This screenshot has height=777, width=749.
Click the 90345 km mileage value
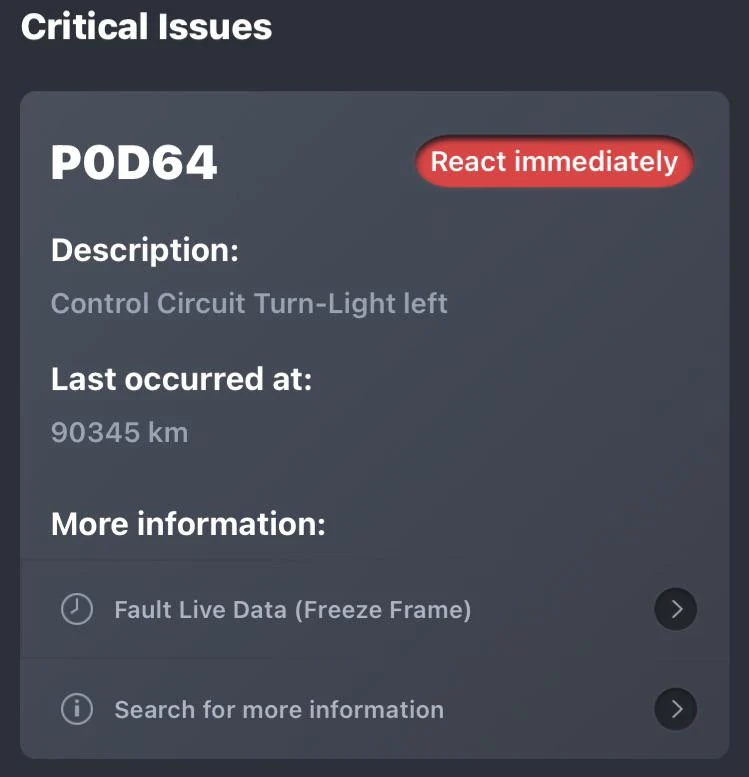[119, 432]
